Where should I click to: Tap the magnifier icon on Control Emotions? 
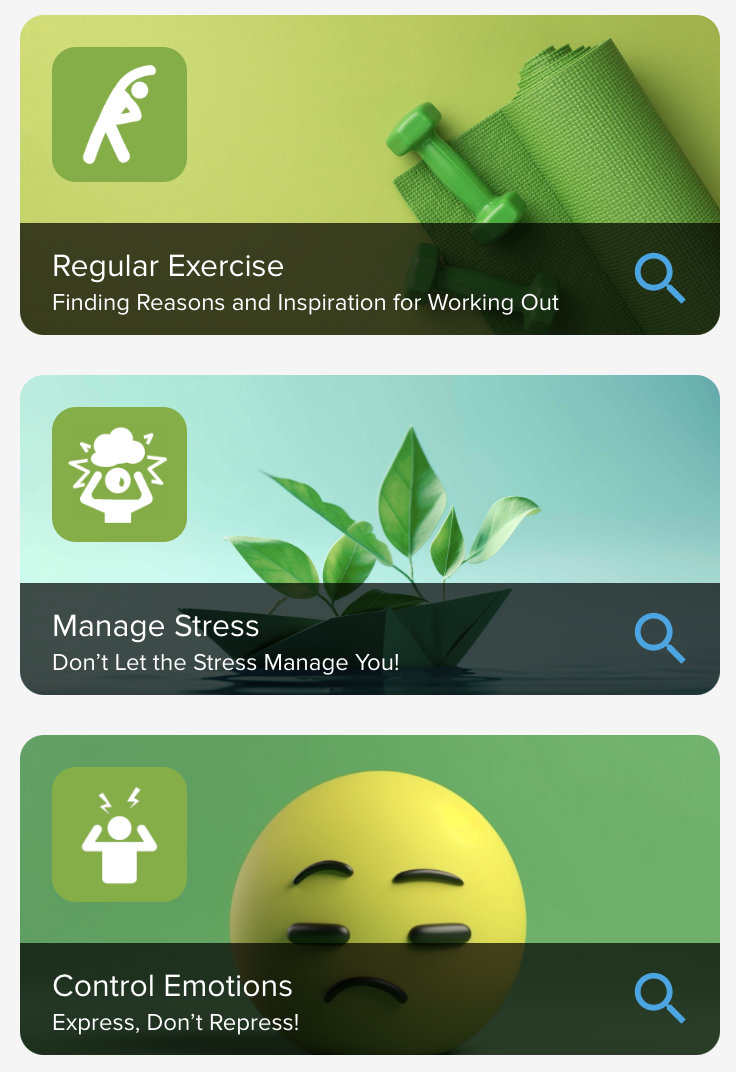[659, 998]
